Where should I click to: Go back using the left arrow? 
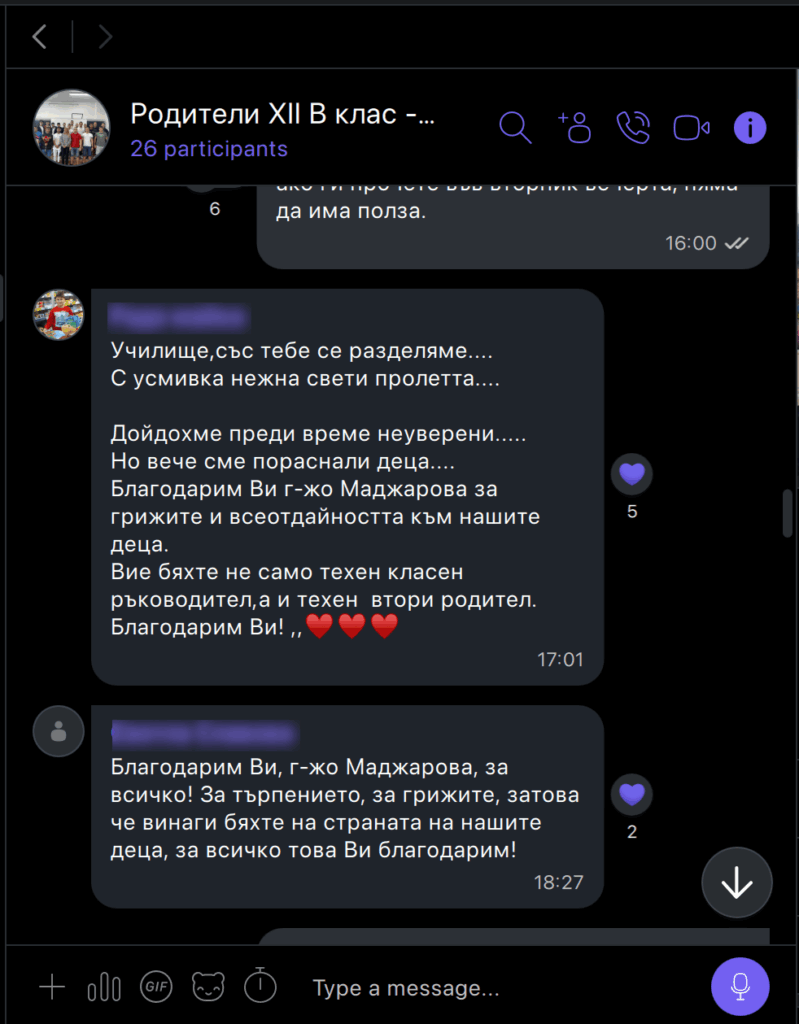click(39, 38)
